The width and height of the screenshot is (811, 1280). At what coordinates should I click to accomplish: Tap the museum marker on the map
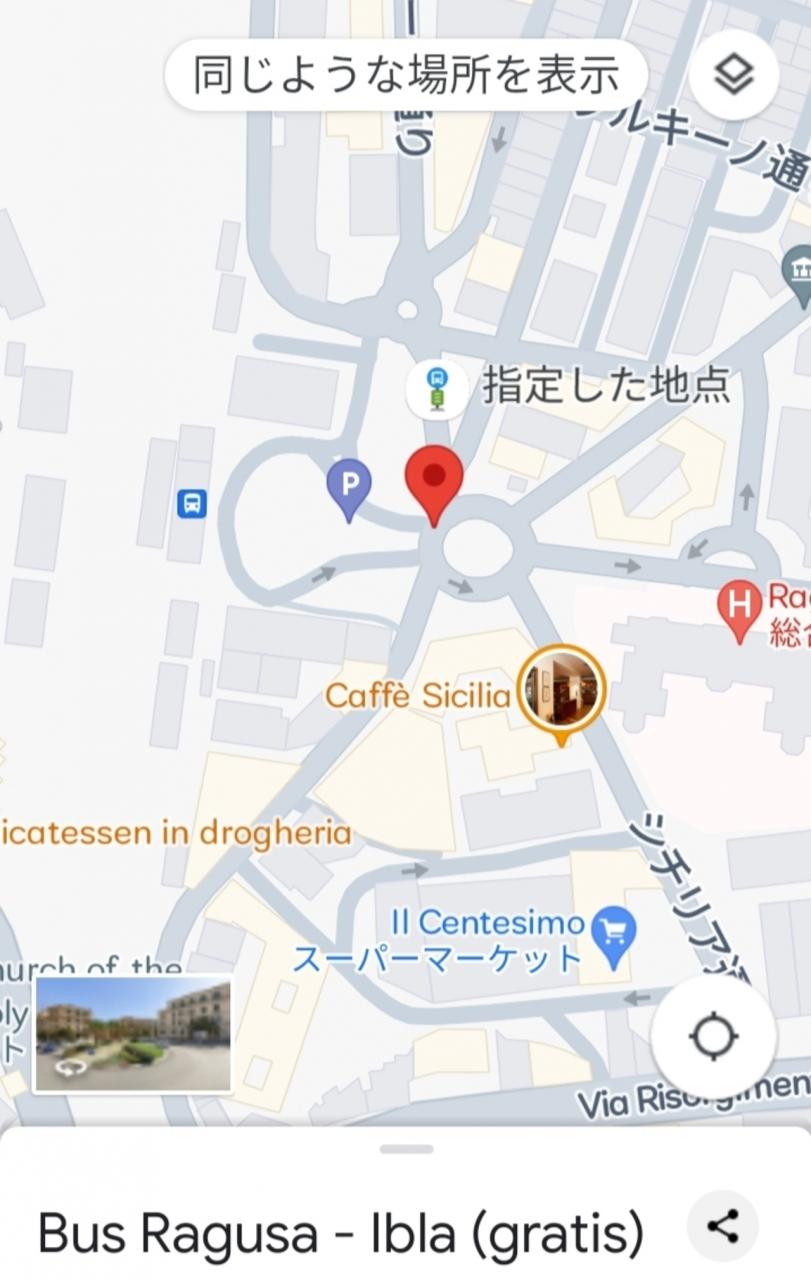799,271
